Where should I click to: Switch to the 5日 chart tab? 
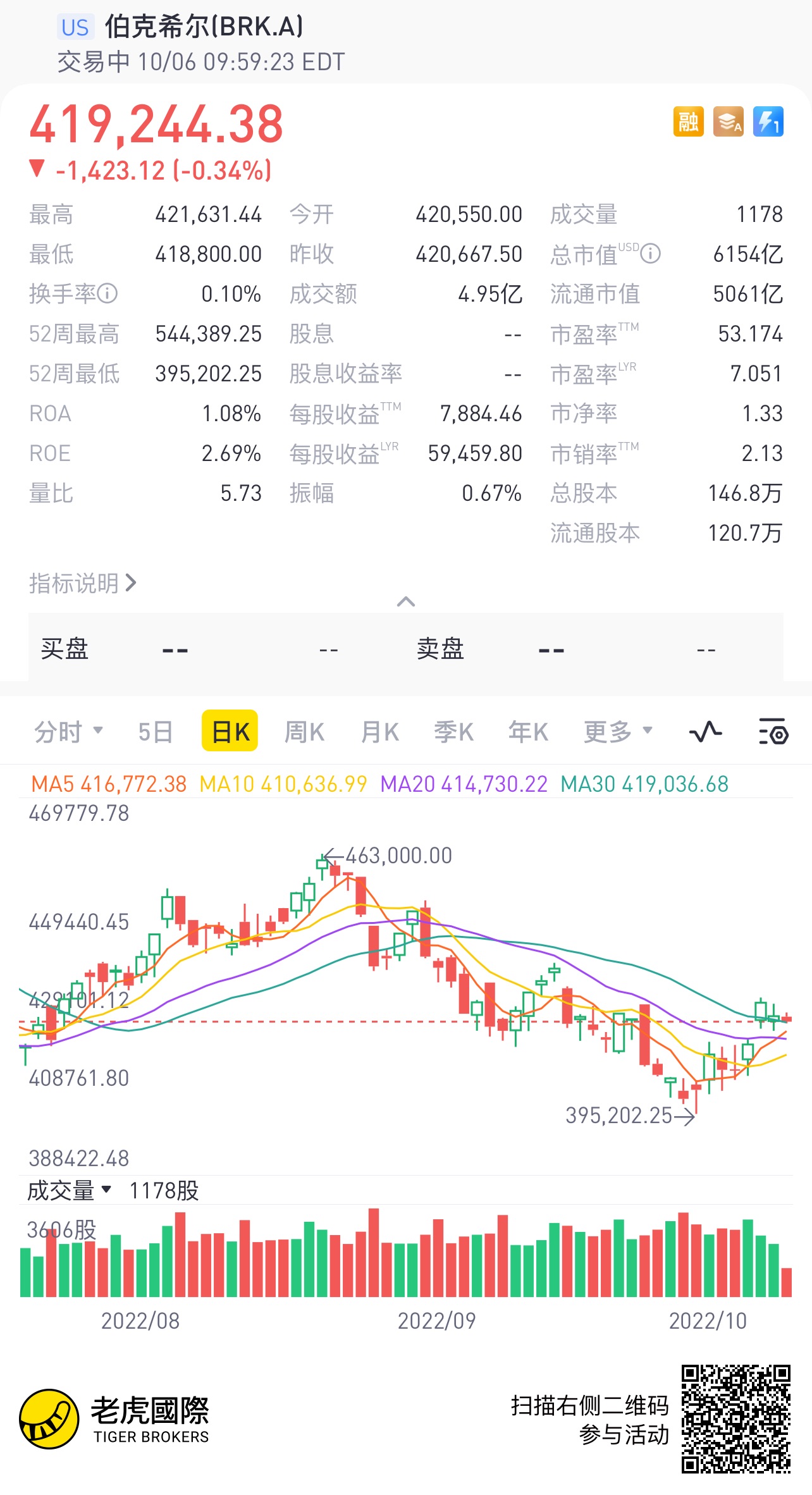pyautogui.click(x=156, y=732)
